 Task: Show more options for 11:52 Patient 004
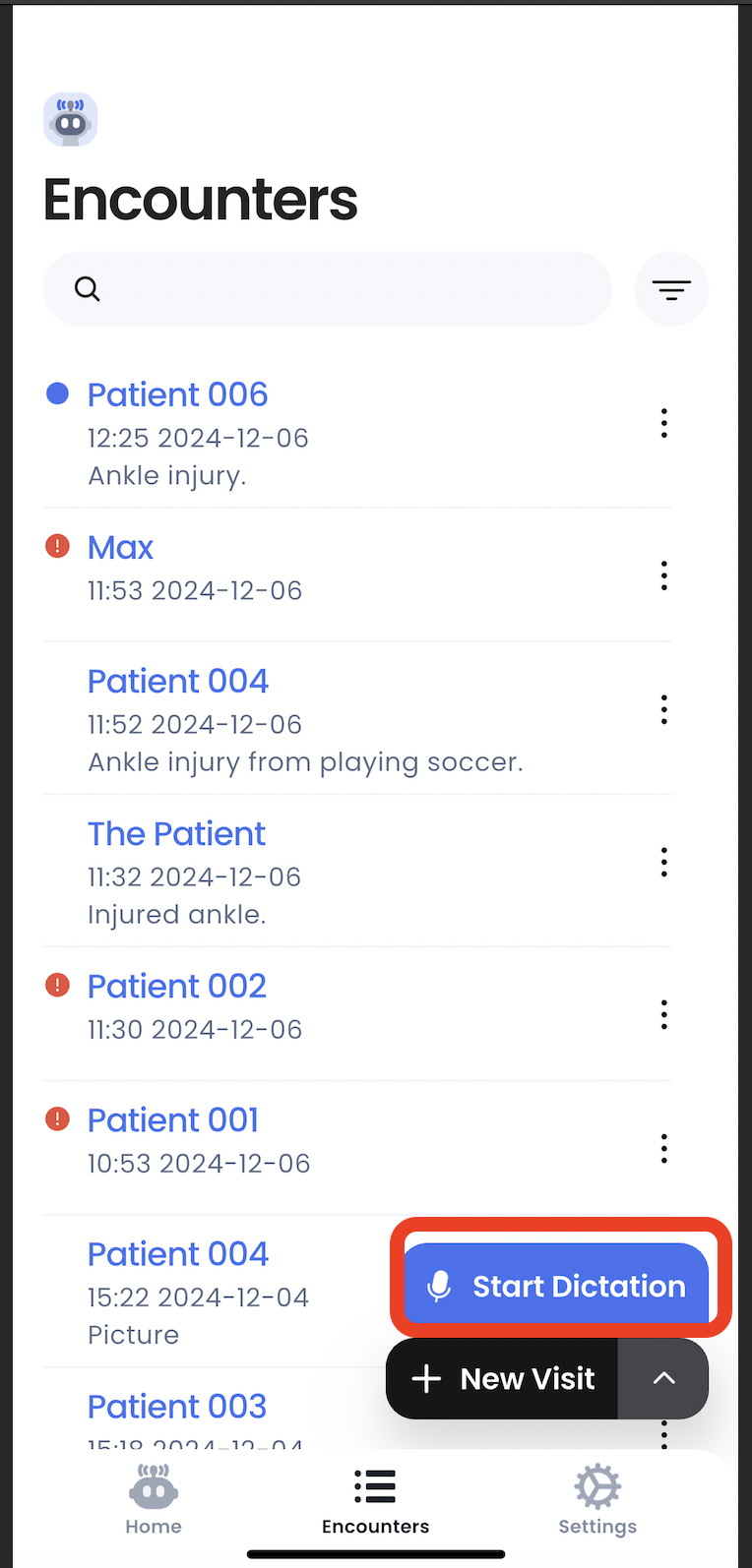(x=664, y=709)
